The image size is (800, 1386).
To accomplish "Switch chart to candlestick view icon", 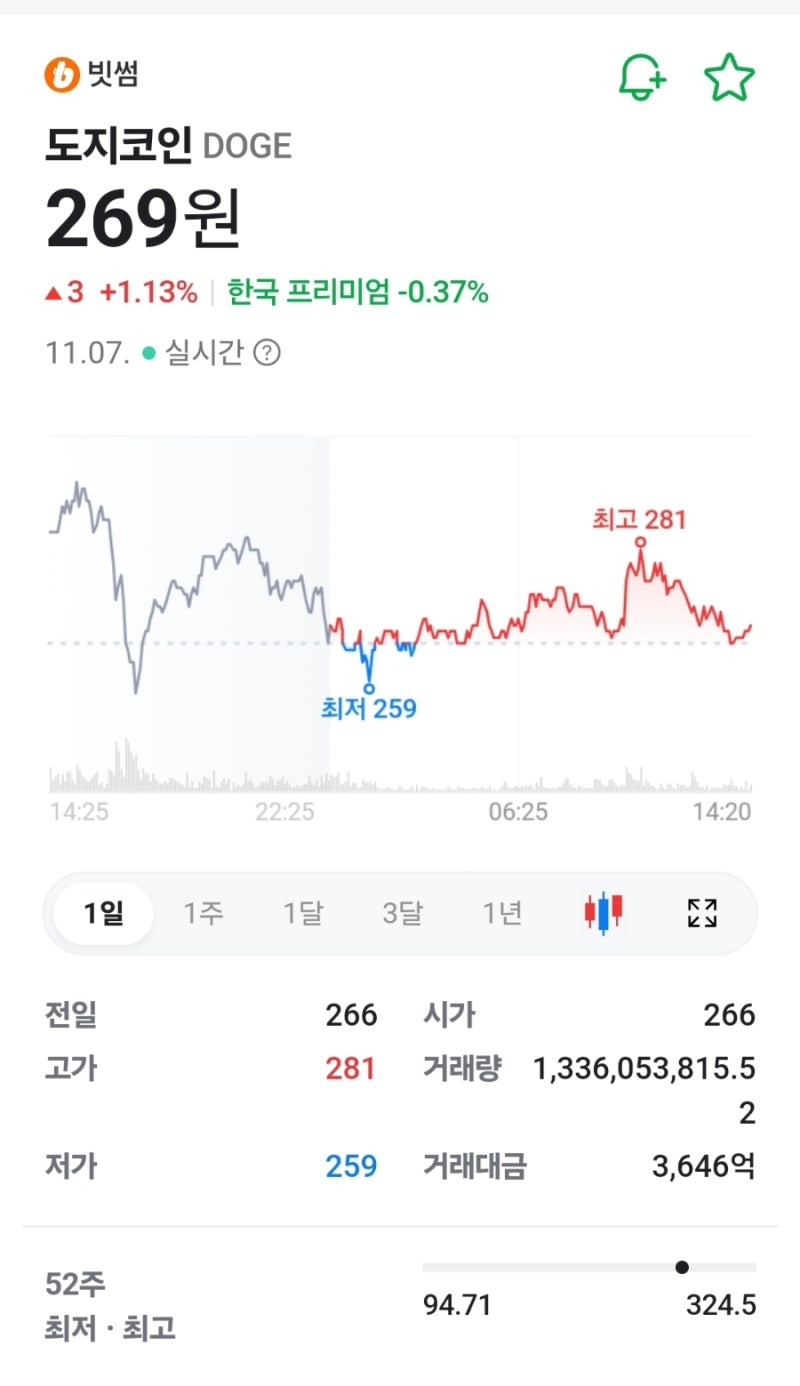I will pos(602,912).
